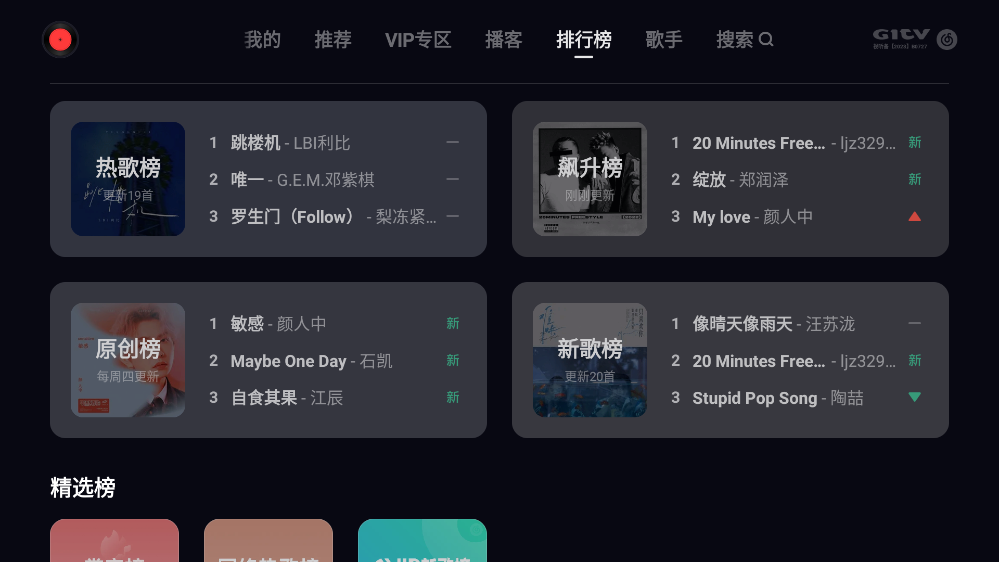Open the 飙升榜 chart cover
Viewport: 999px width, 562px height.
[590, 179]
